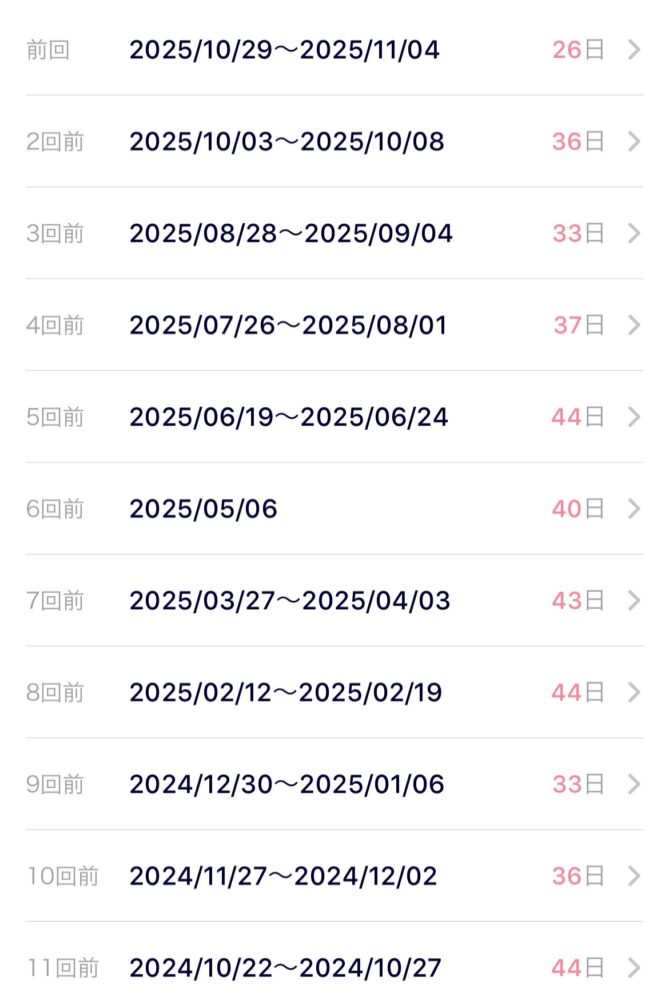Open the 5回前 record 2025/06/19〜2025/06/24

(x=334, y=417)
